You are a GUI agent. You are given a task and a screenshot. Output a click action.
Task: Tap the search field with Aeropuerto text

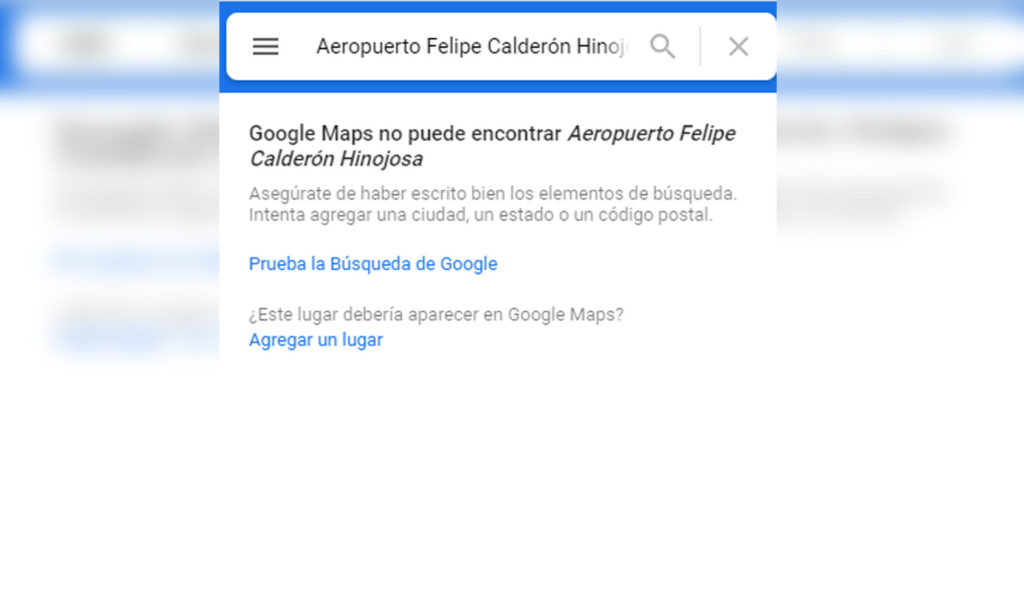(x=470, y=47)
